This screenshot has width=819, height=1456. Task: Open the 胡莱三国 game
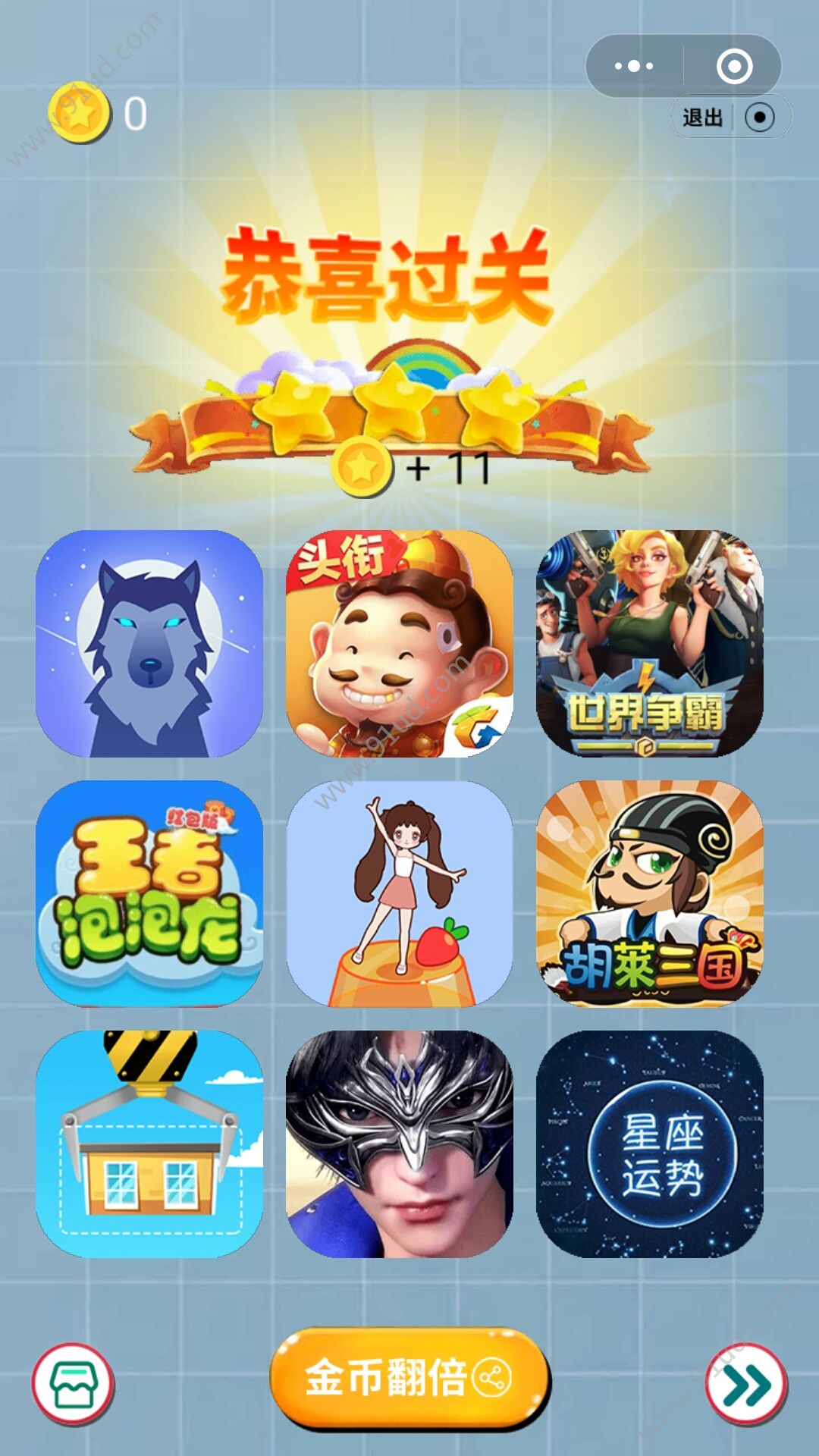point(650,893)
